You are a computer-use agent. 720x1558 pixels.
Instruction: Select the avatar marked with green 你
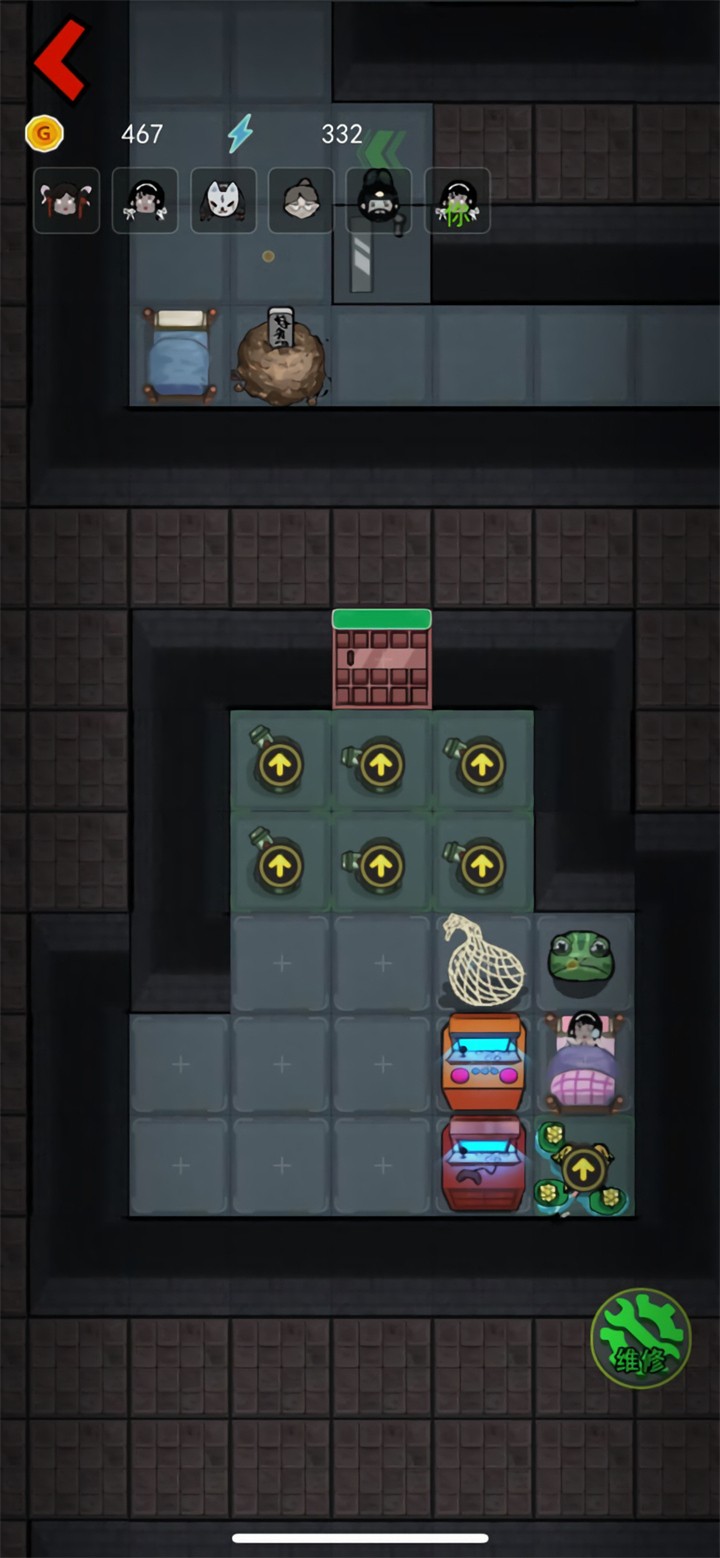[x=457, y=201]
